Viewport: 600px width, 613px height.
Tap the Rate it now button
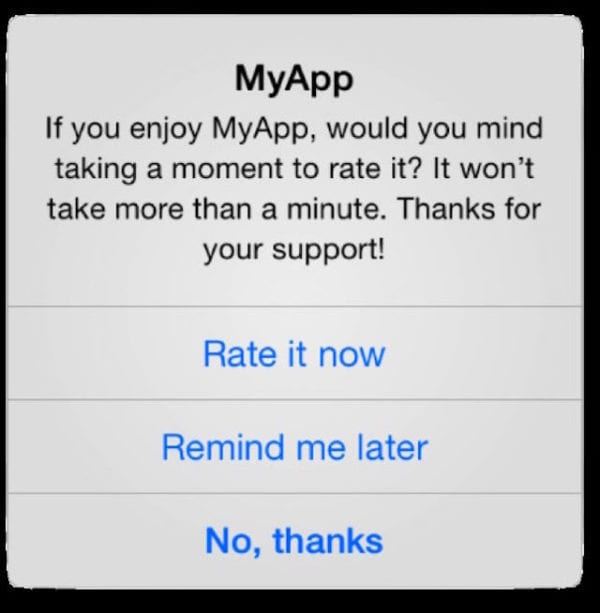294,354
